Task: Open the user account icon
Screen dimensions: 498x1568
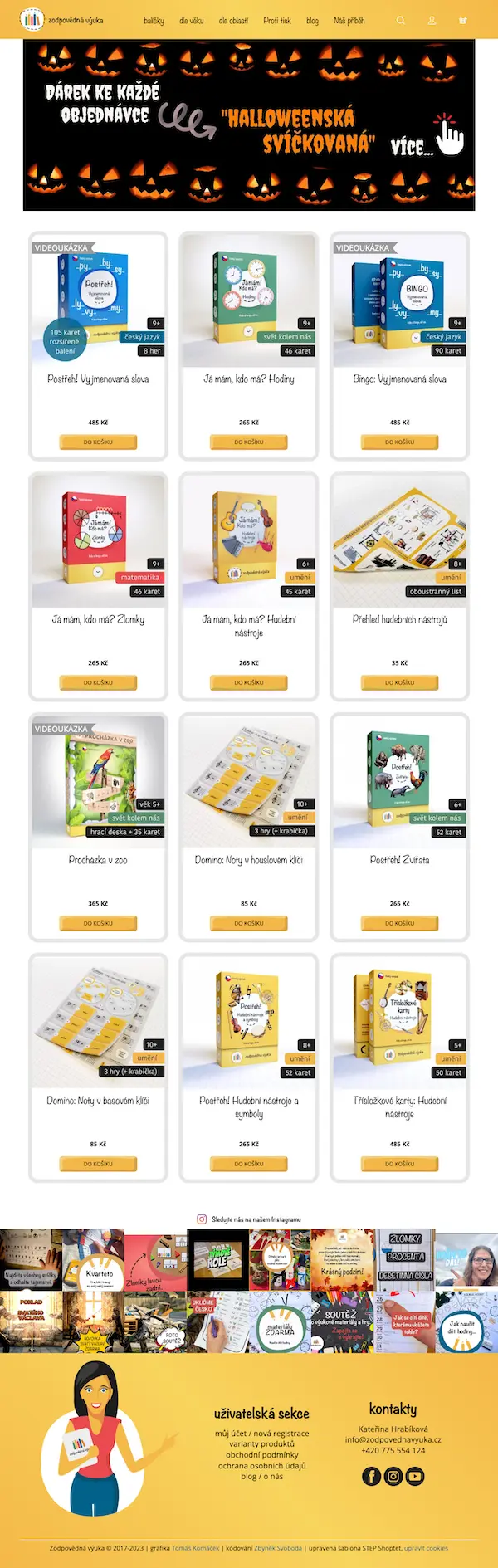Action: [432, 20]
